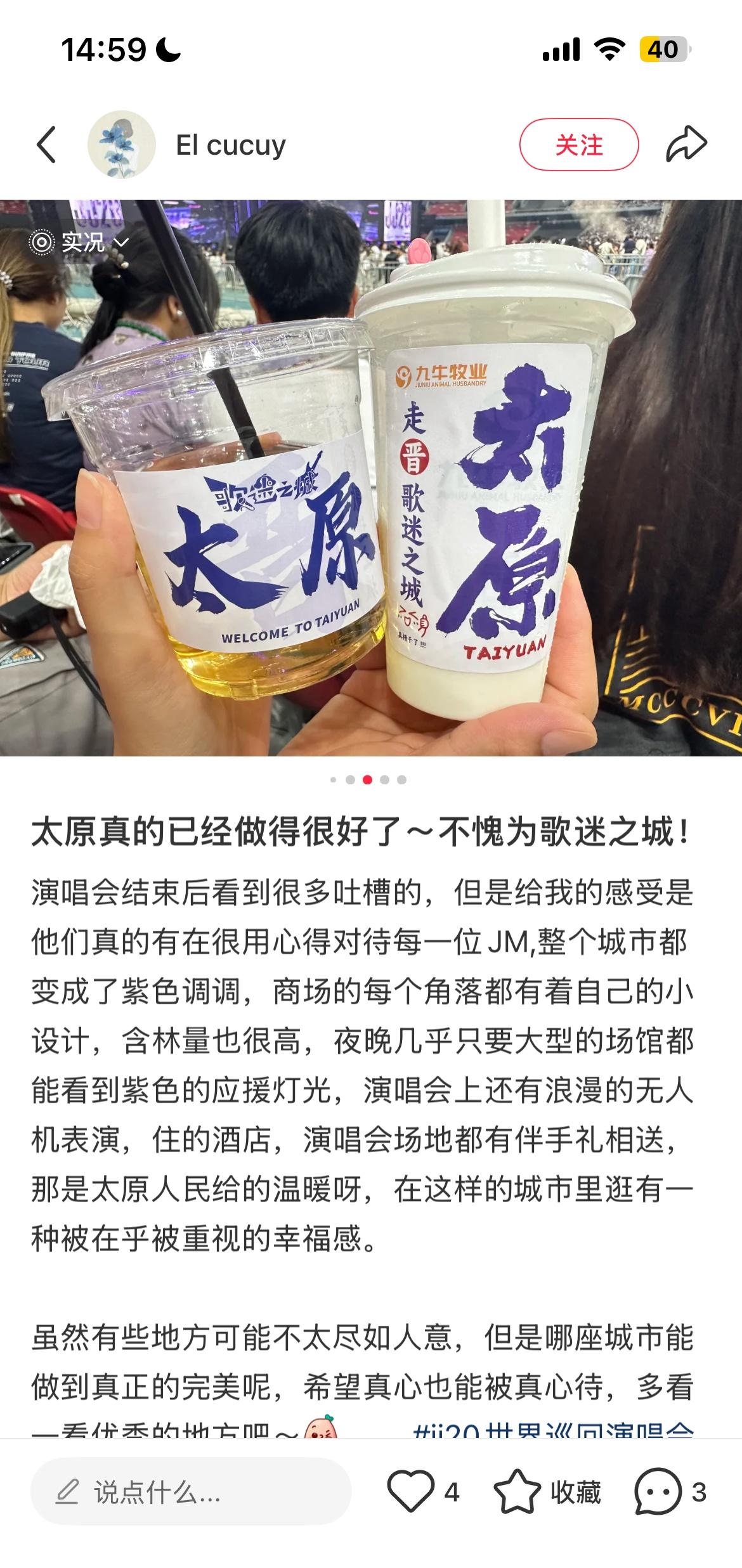742x1568 pixels.
Task: Like this post with the heart
Action: [422, 1493]
